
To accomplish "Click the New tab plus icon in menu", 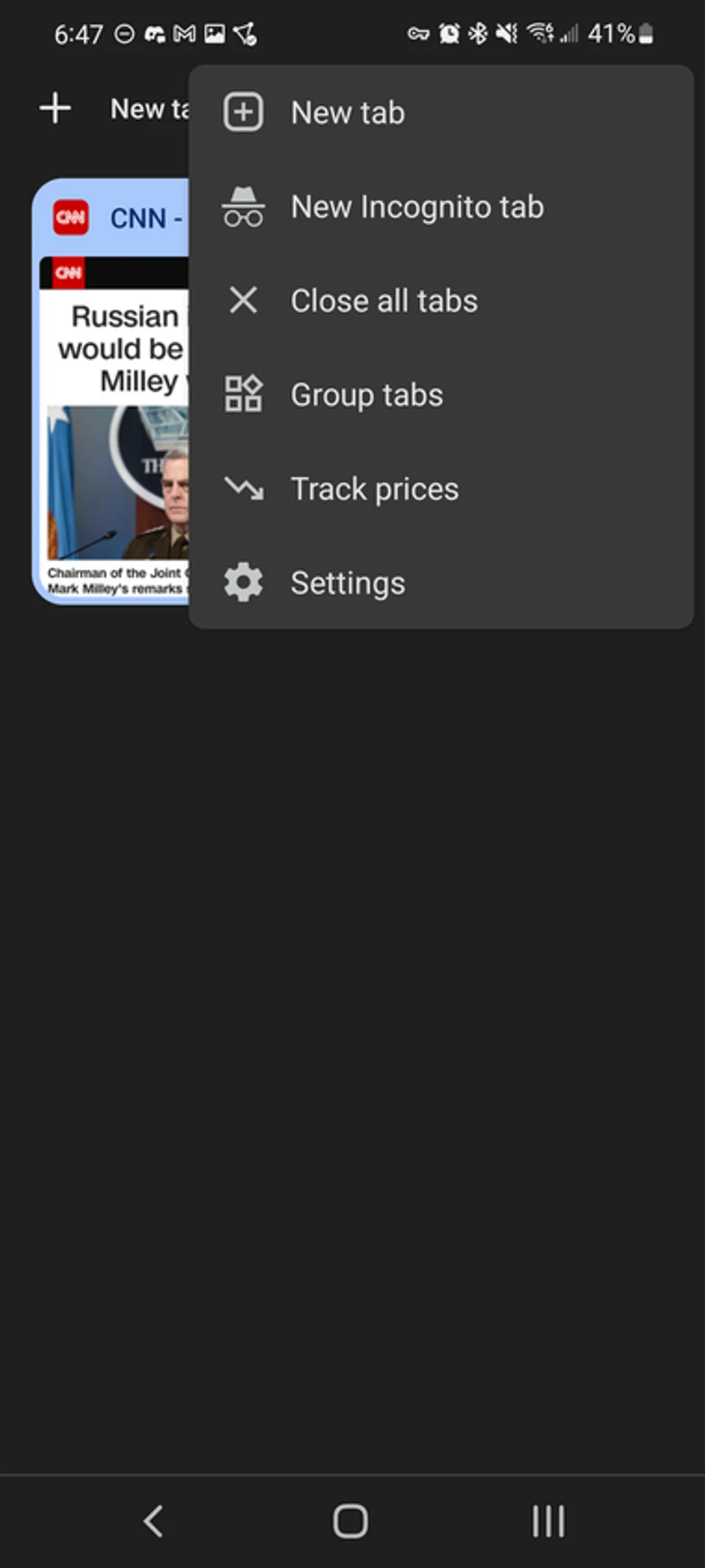I will coord(243,112).
